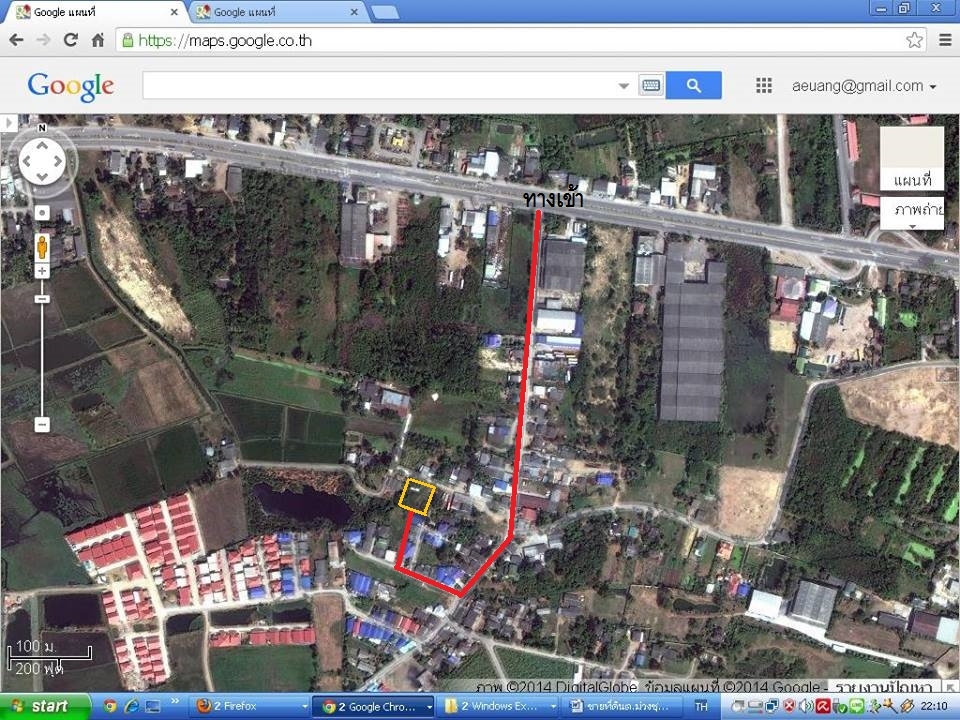Viewport: 960px width, 720px height.
Task: Open the Chrome menu
Action: pos(945,40)
